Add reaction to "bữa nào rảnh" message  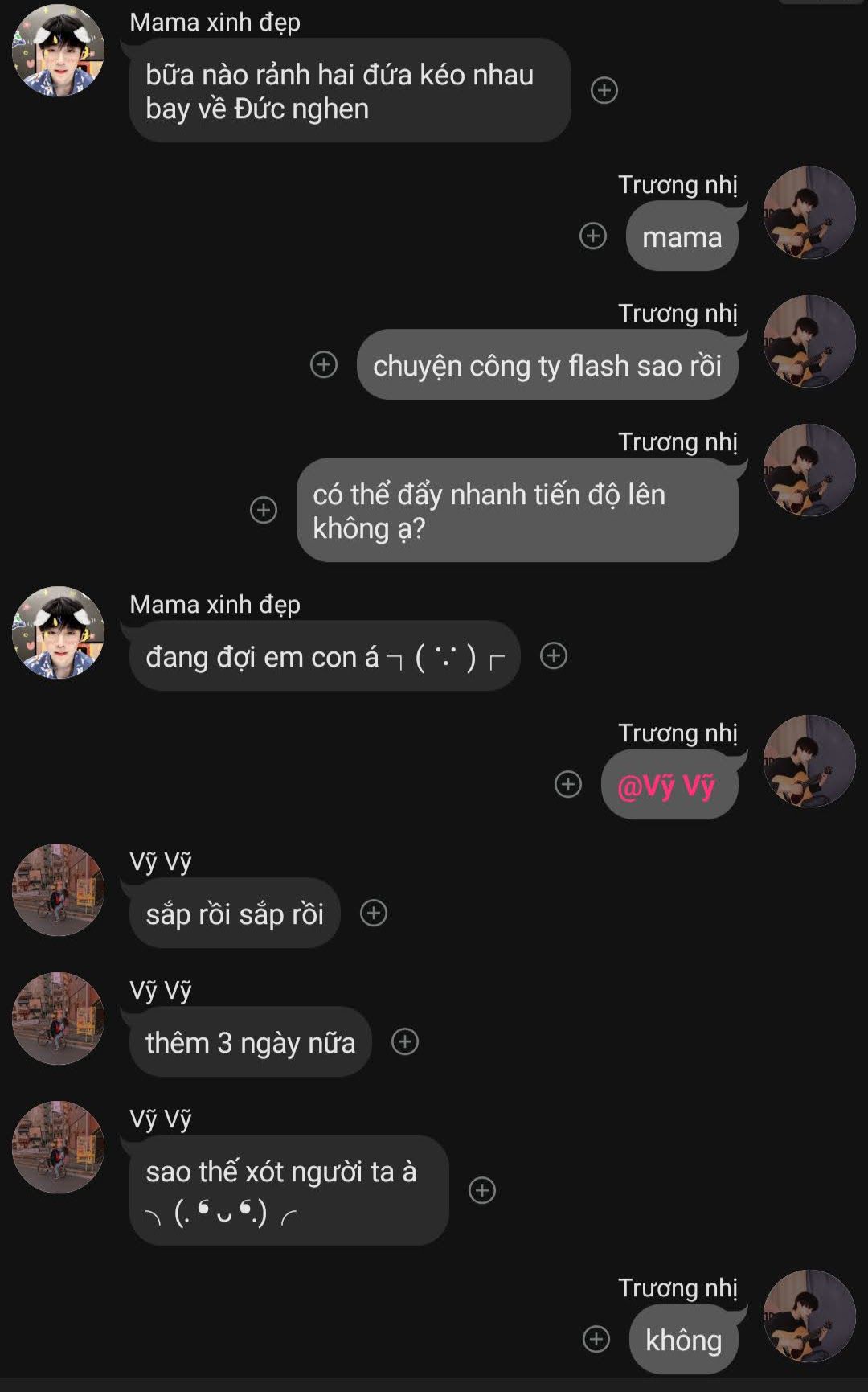pyautogui.click(x=604, y=90)
